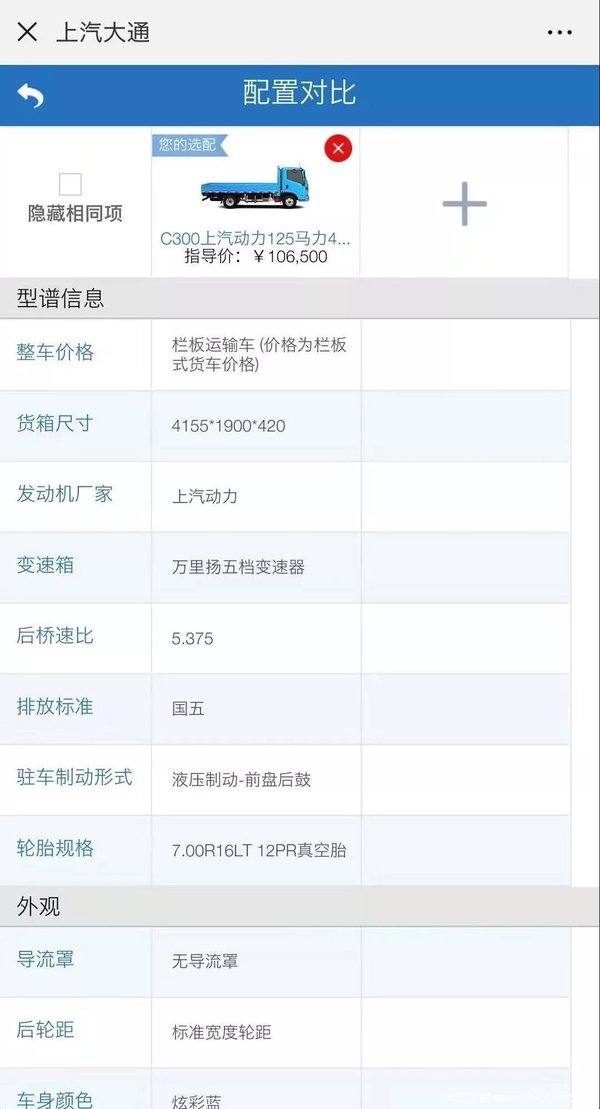
Task: Remove the C300 truck from comparison
Action: pyautogui.click(x=338, y=149)
